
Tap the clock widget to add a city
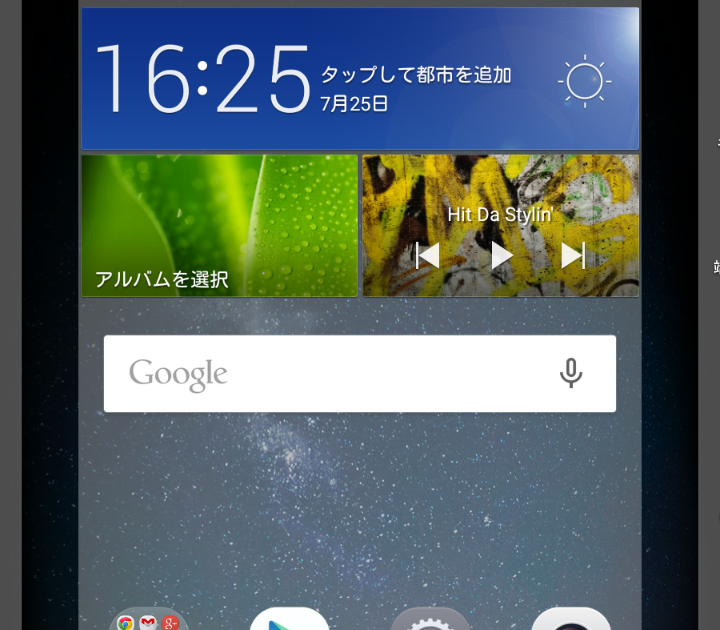415,75
